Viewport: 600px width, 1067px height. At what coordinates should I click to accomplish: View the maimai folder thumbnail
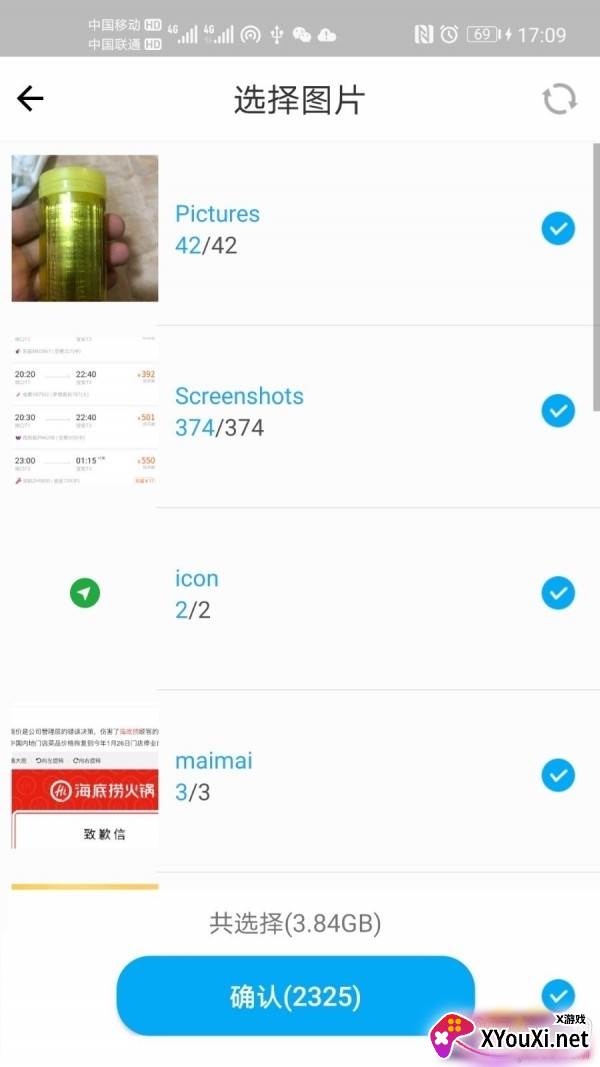coord(85,777)
